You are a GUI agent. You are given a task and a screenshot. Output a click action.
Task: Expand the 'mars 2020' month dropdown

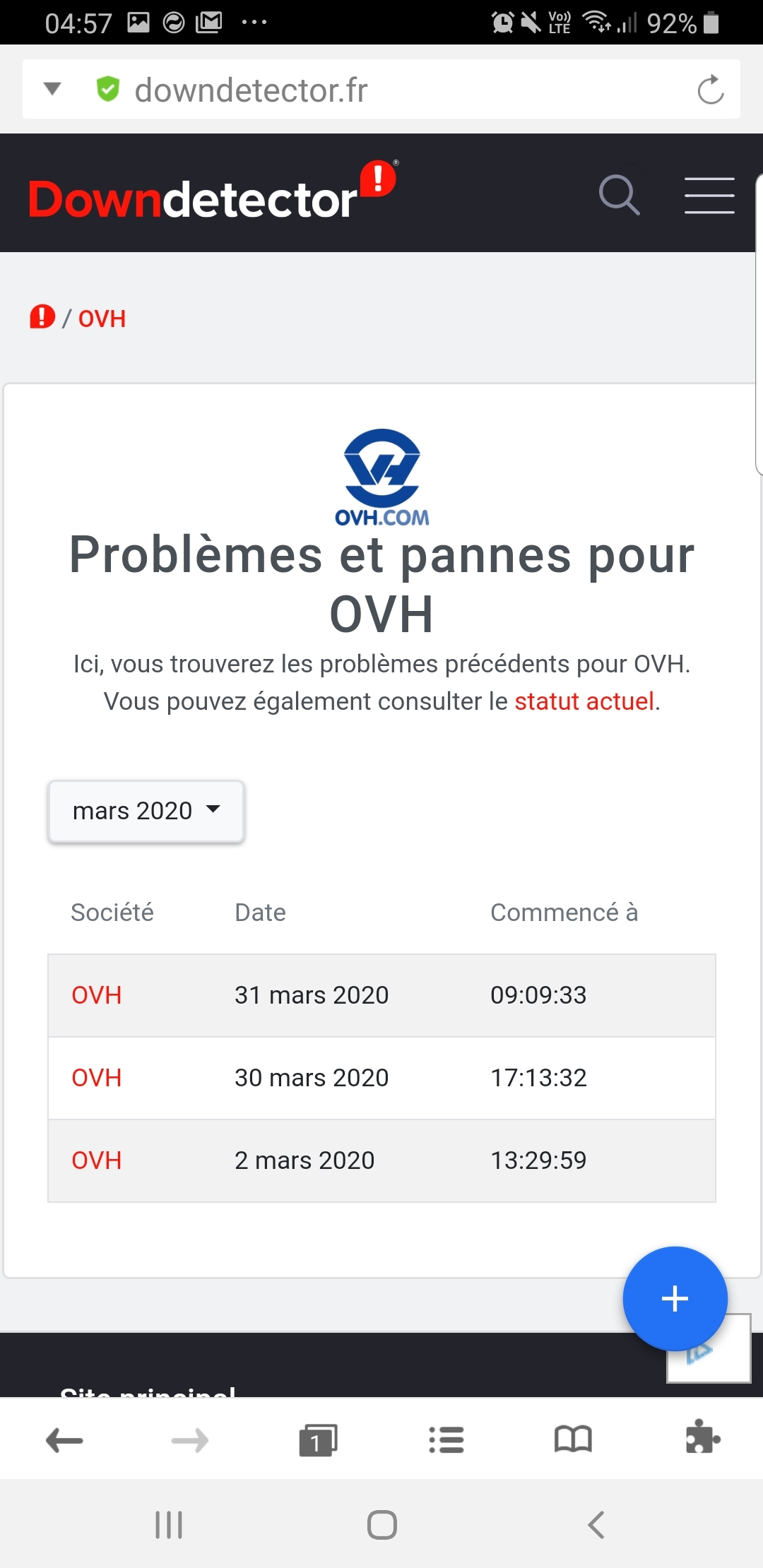[146, 811]
